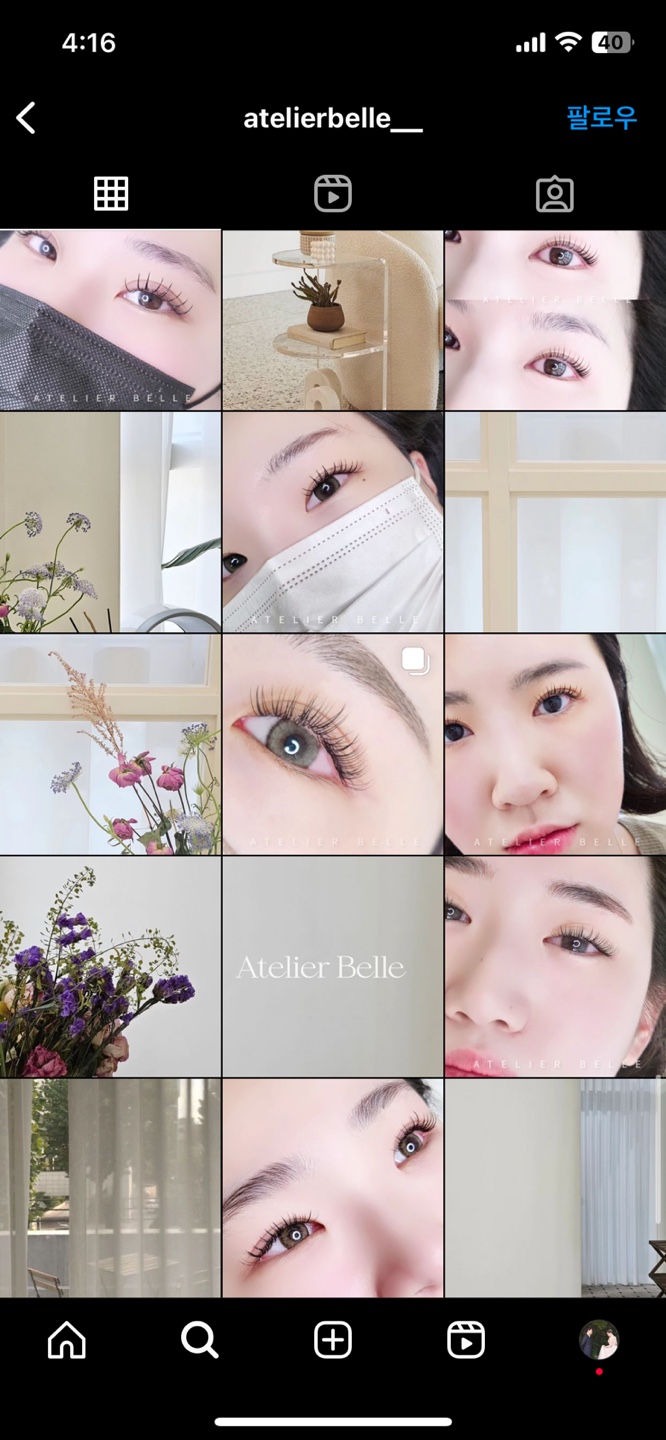Screen dimensions: 666x1440
Task: Go back using the header arrow
Action: (x=26, y=118)
